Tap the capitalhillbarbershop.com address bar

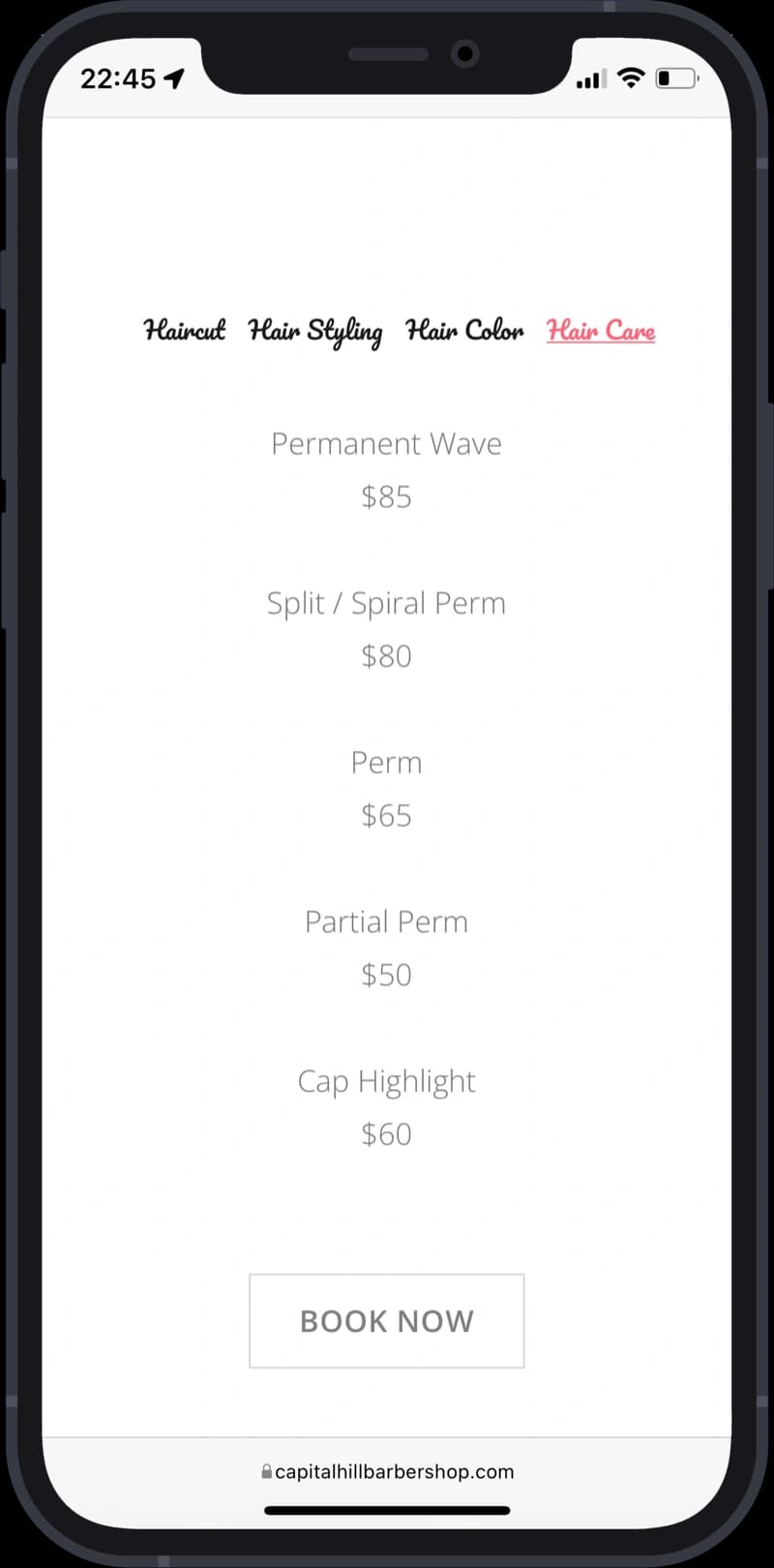point(387,1472)
